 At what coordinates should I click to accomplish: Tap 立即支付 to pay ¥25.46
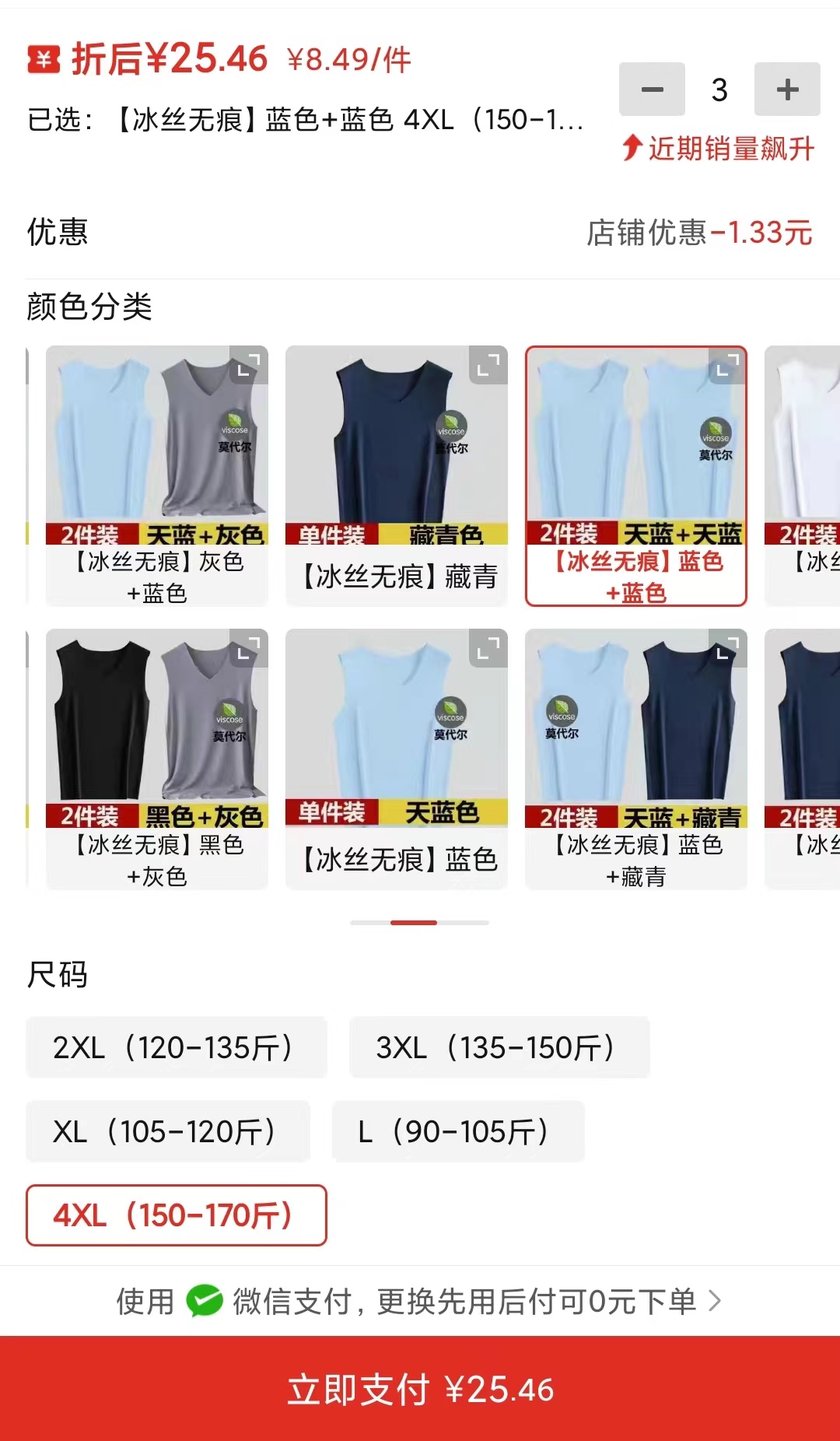pyautogui.click(x=420, y=1389)
